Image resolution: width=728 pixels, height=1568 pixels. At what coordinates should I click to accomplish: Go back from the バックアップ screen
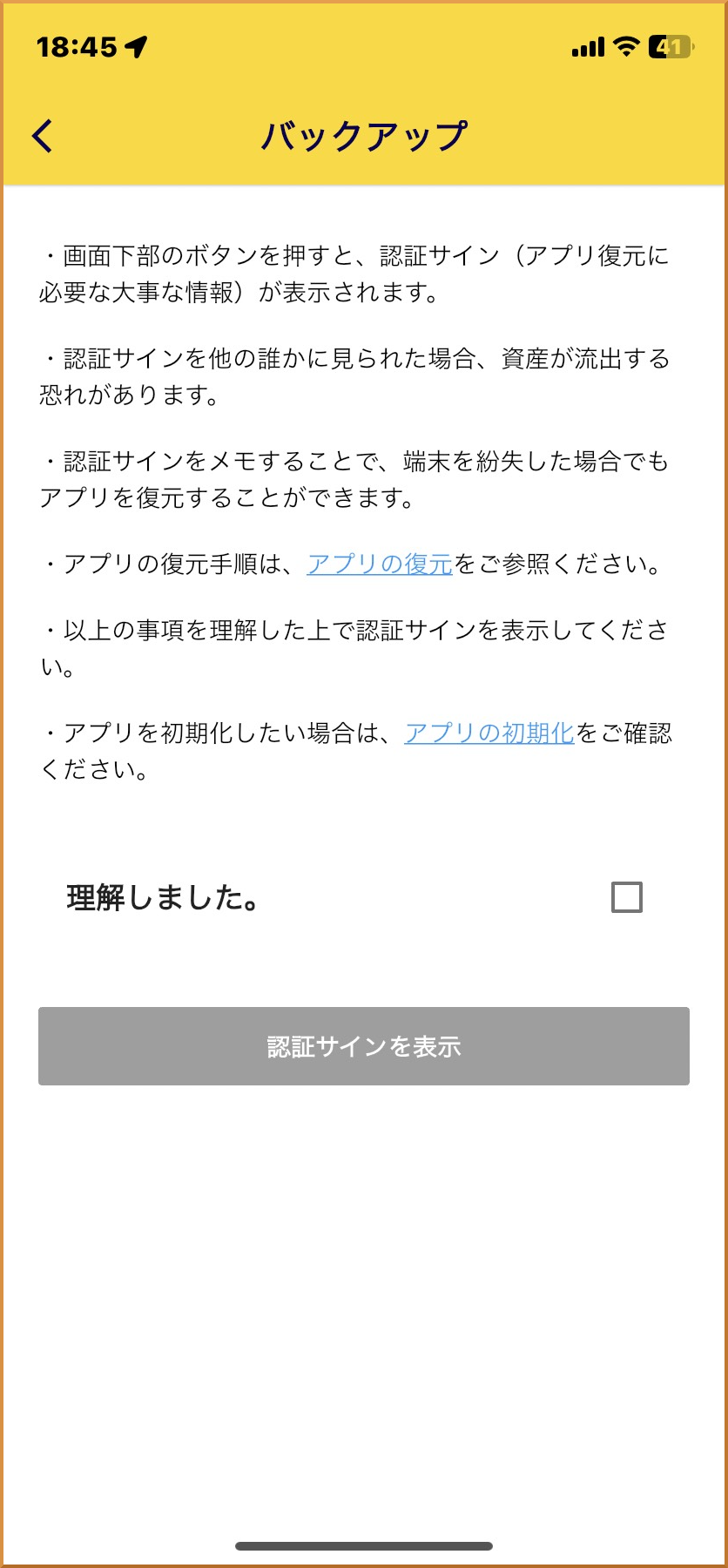point(43,136)
